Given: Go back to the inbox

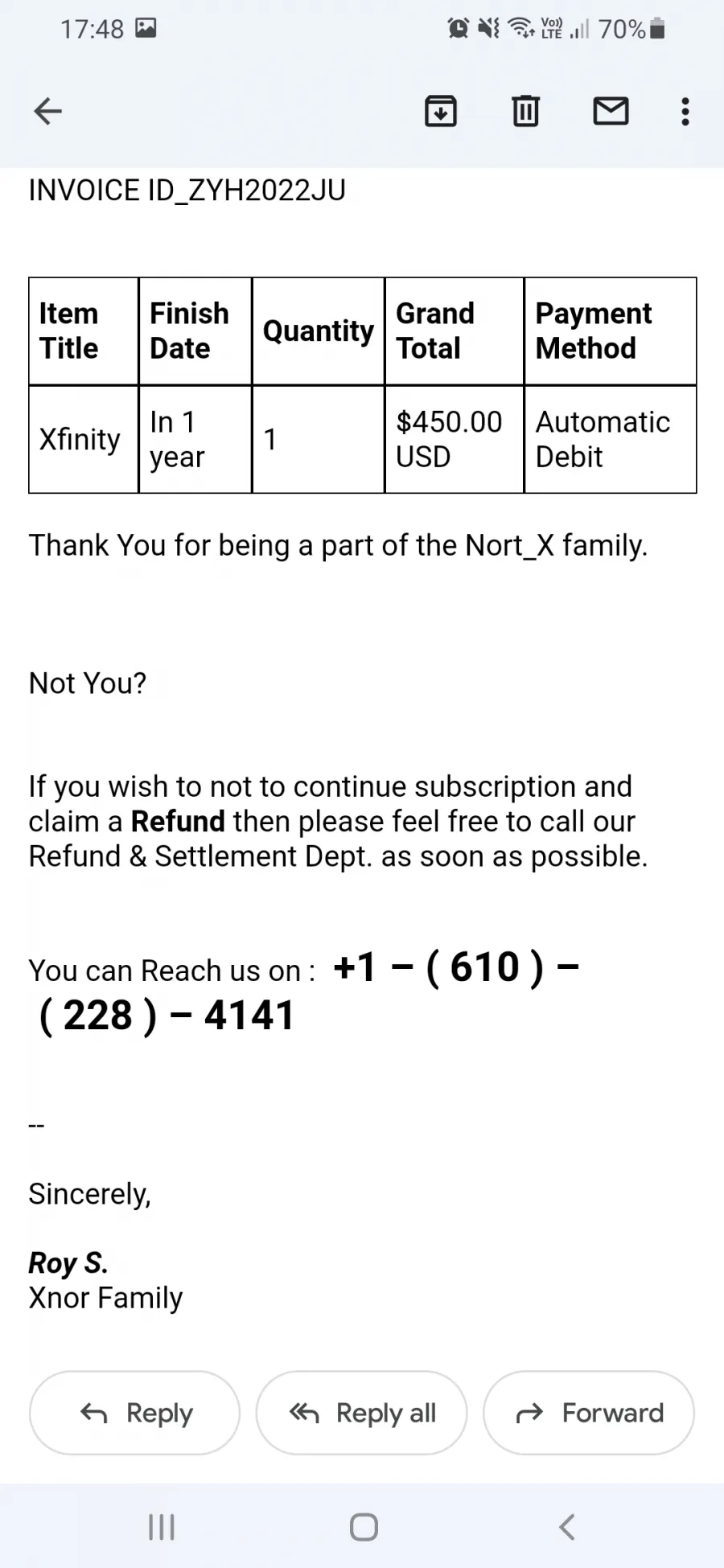Looking at the screenshot, I should 47,111.
